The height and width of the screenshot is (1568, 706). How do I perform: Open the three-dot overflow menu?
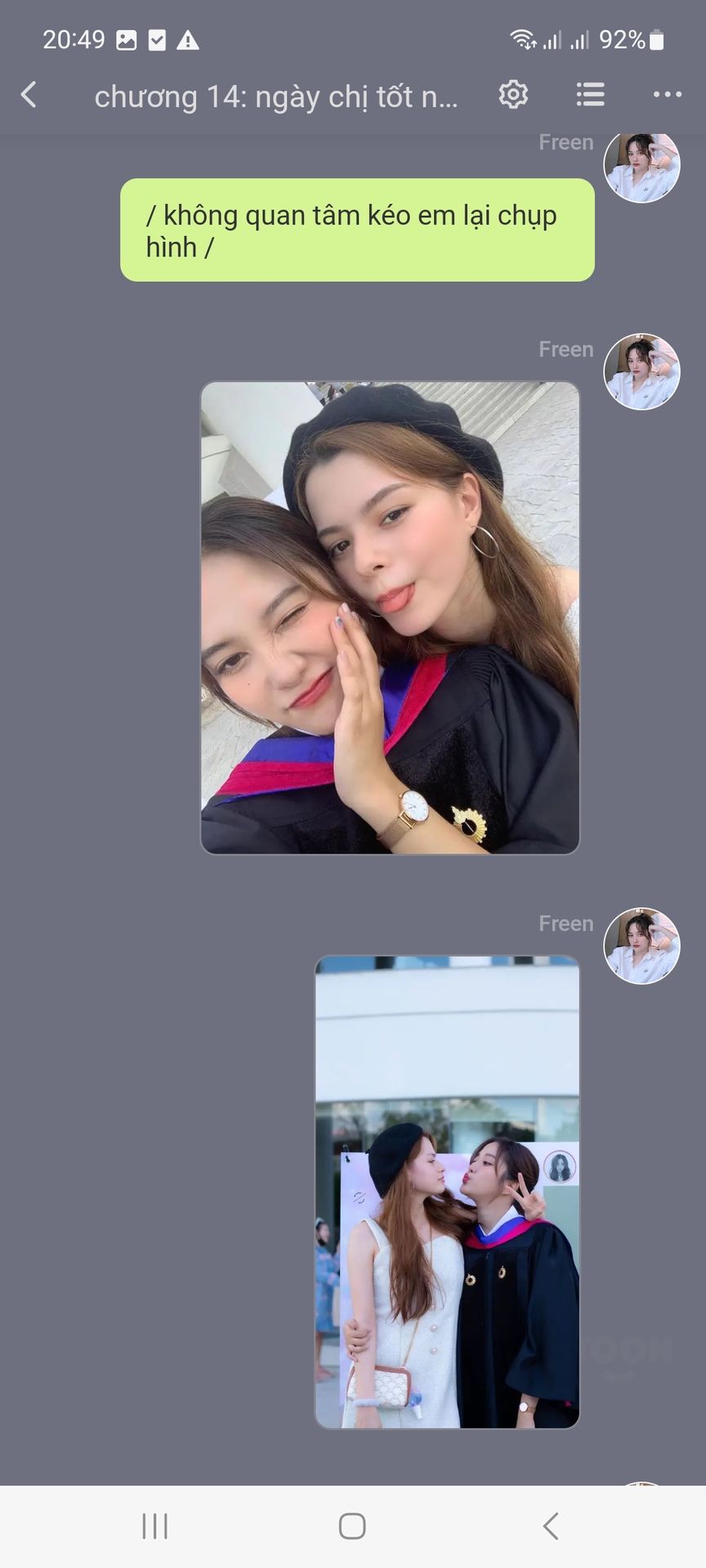[x=667, y=96]
